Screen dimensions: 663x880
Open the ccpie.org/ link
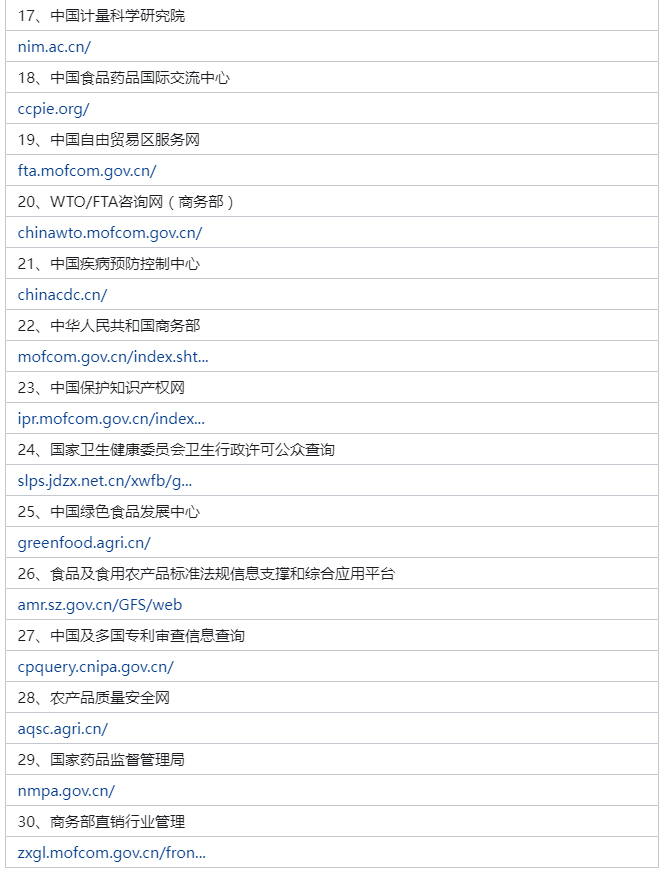point(53,109)
